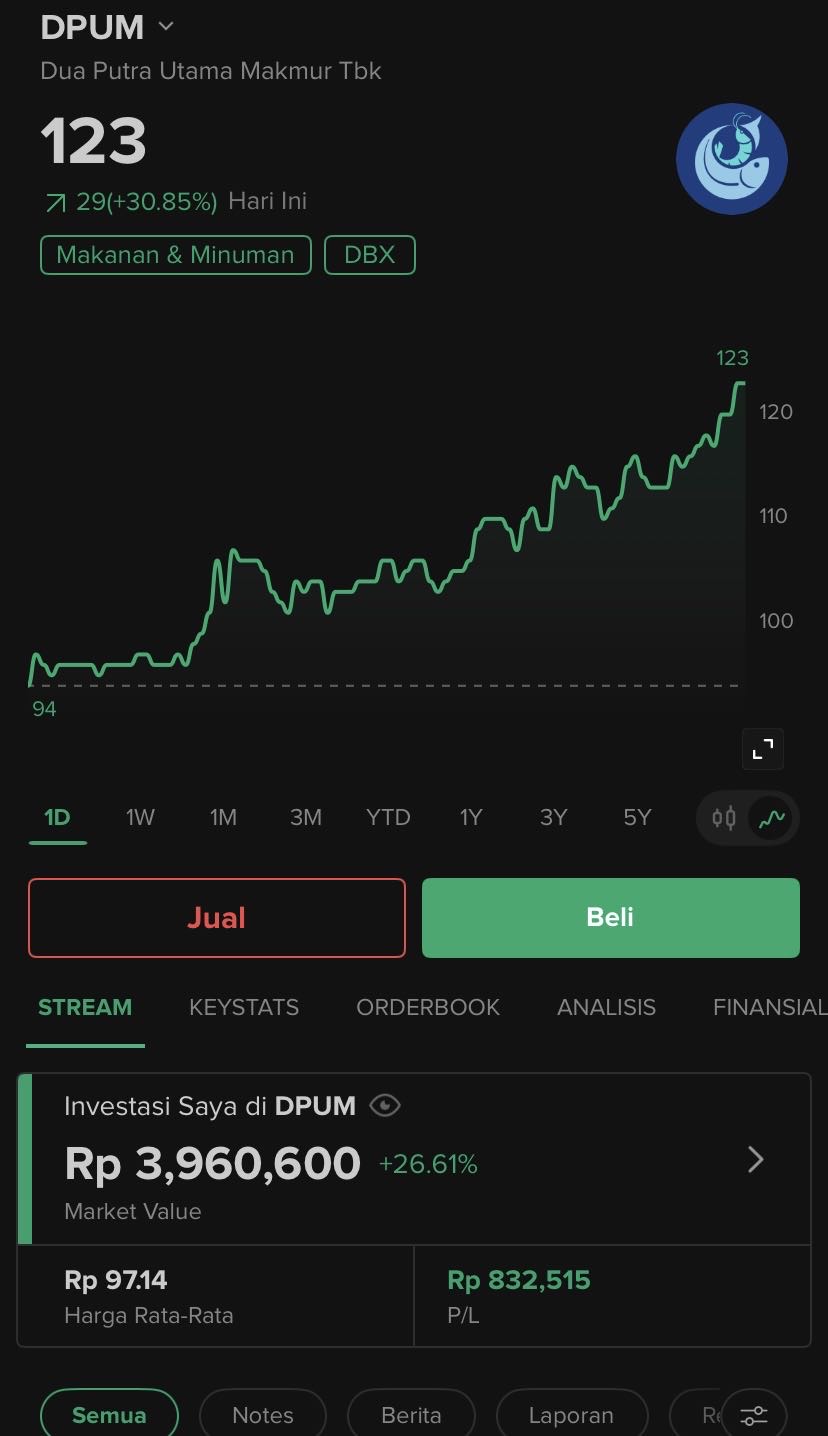Expand the chart to fullscreen
This screenshot has width=828, height=1436.
[x=762, y=749]
